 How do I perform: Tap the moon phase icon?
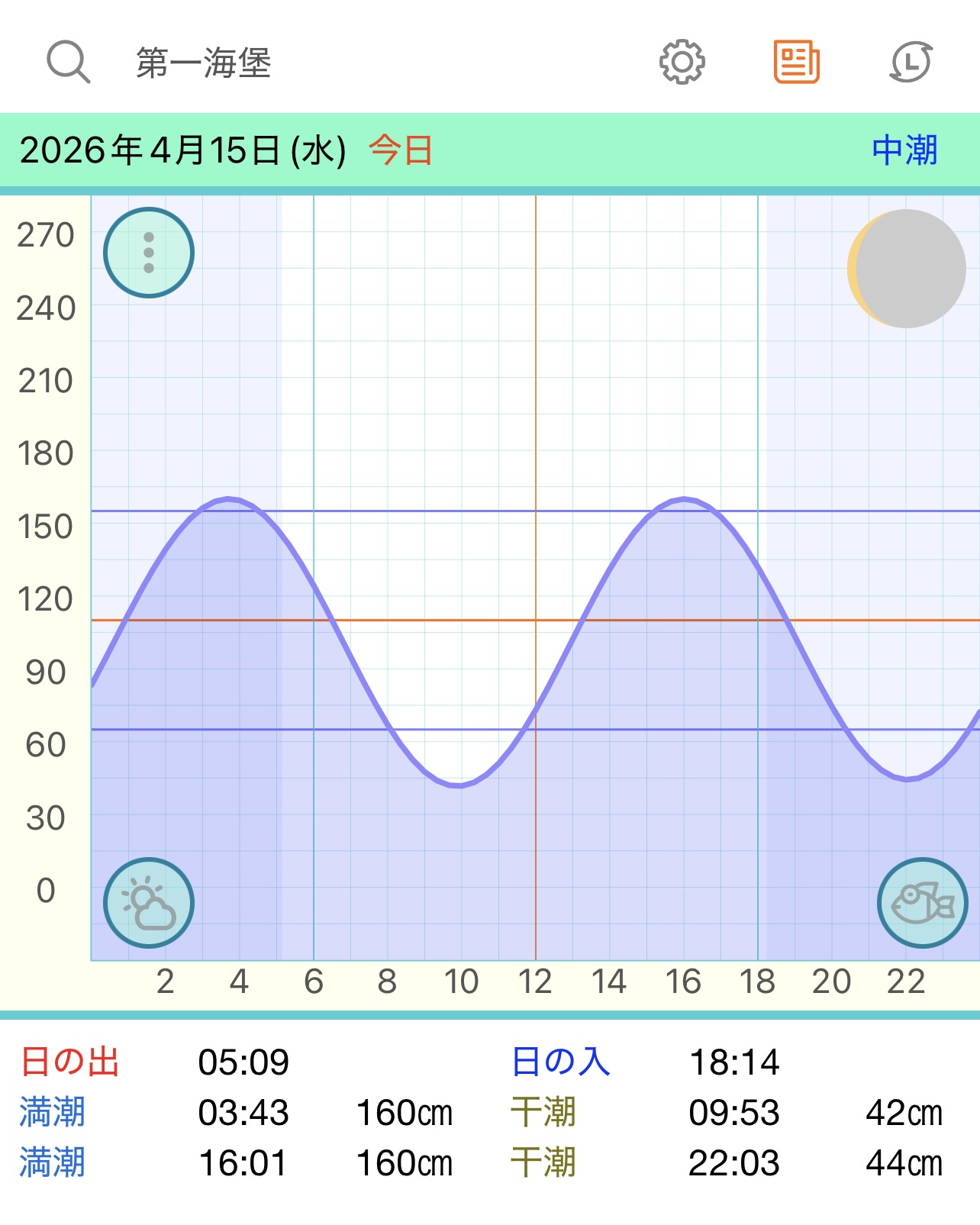pos(907,269)
